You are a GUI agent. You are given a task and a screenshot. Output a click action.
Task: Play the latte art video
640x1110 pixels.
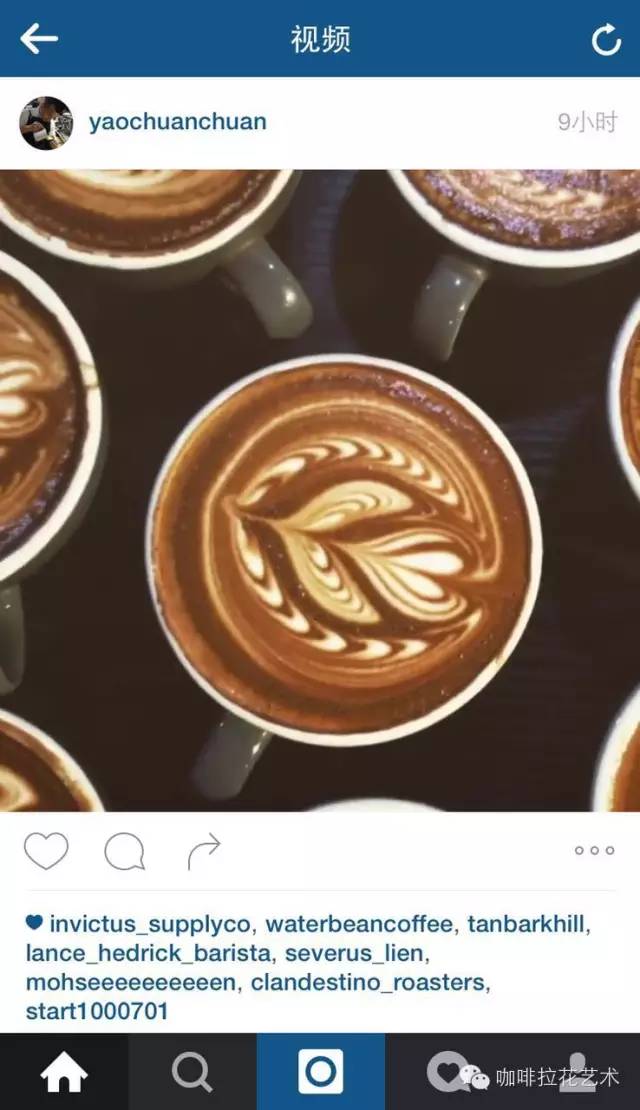[320, 491]
